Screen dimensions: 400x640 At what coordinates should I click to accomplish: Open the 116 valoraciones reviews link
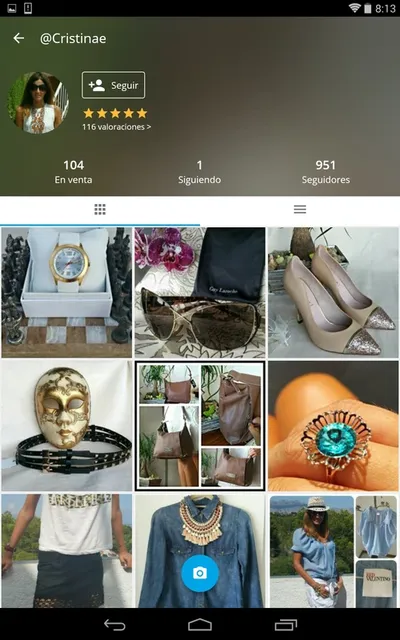(116, 127)
